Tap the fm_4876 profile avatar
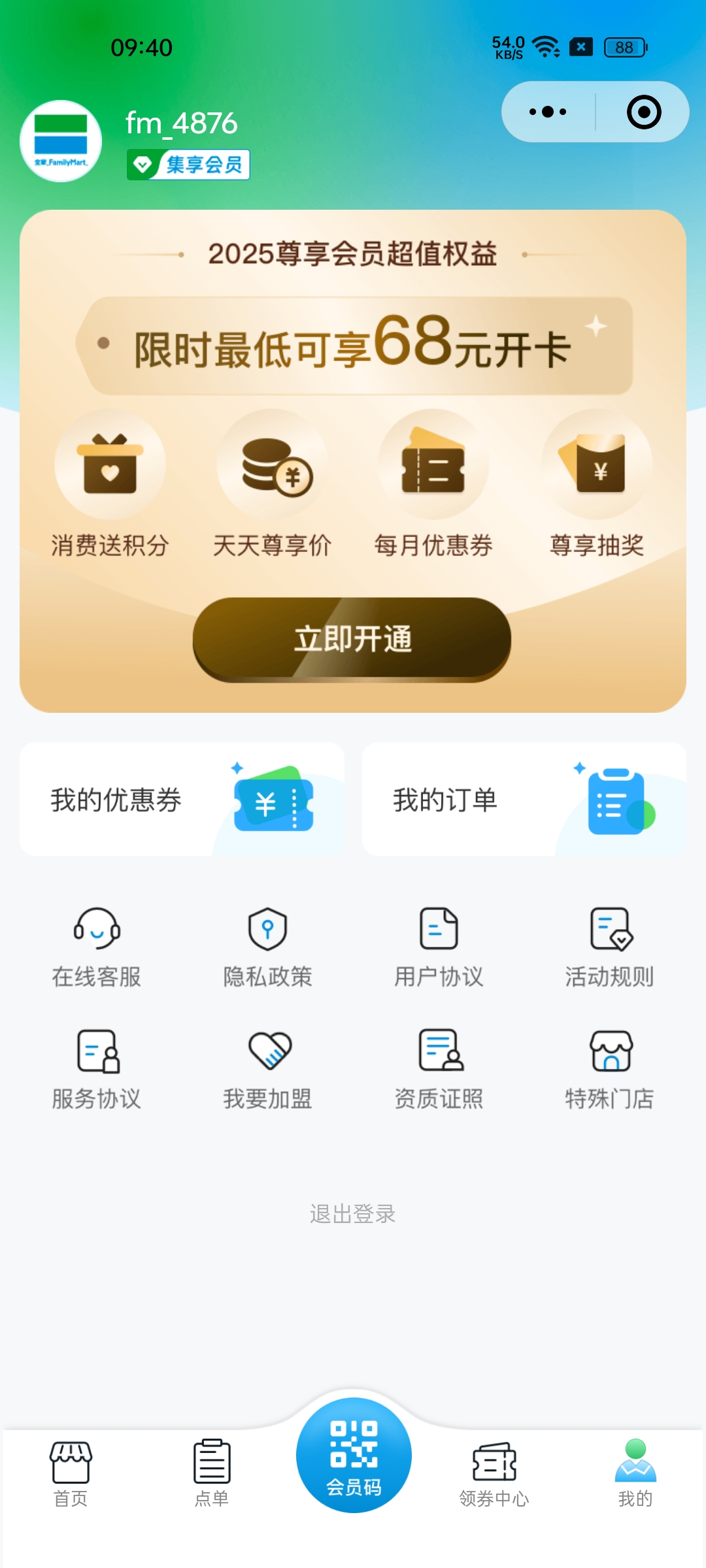The image size is (706, 1568). 61,140
